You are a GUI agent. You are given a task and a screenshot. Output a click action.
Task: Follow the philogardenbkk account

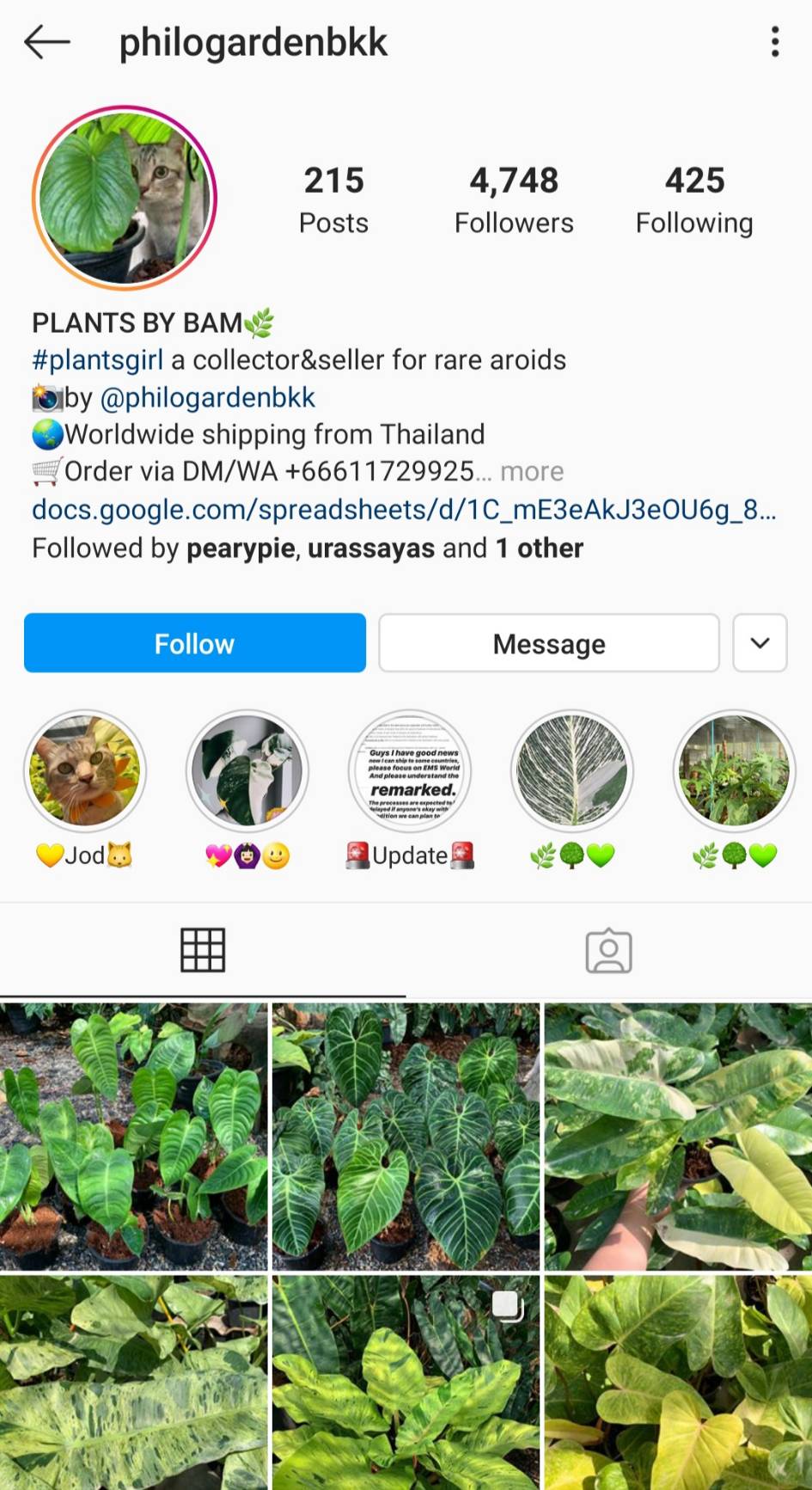[195, 642]
